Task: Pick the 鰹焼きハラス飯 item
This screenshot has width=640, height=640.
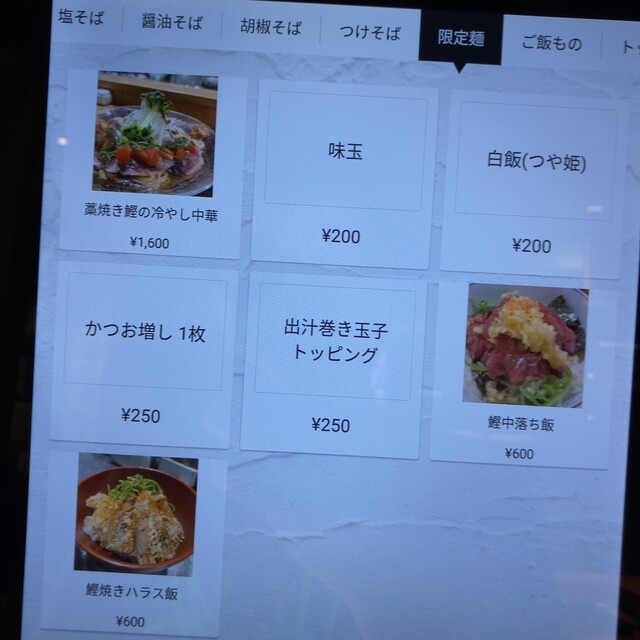Action: tap(135, 540)
